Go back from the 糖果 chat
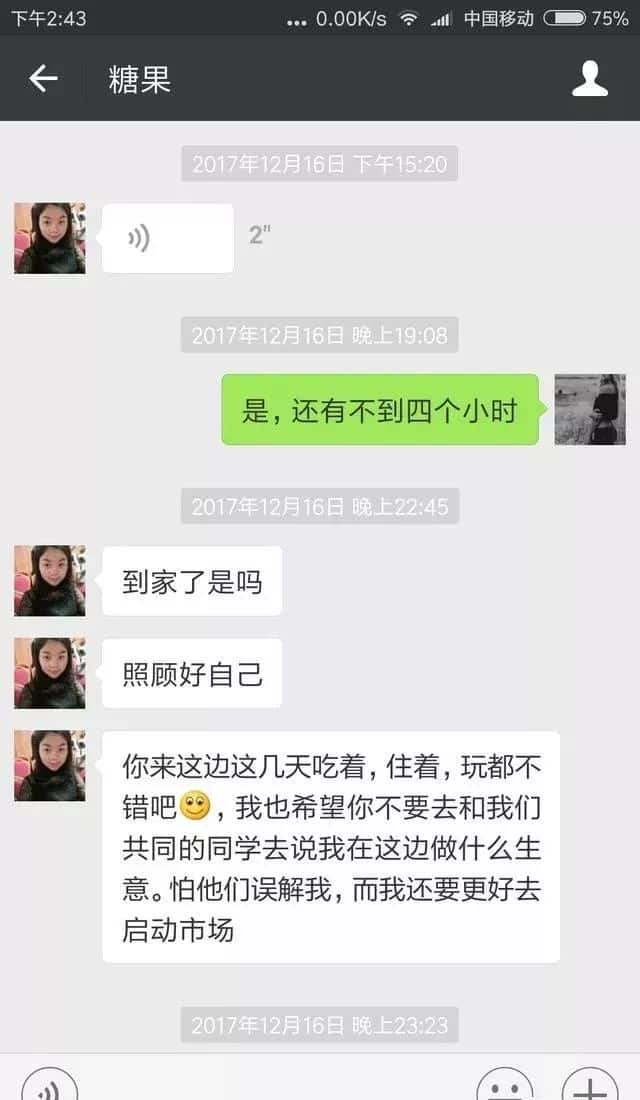640x1100 pixels. (43, 79)
